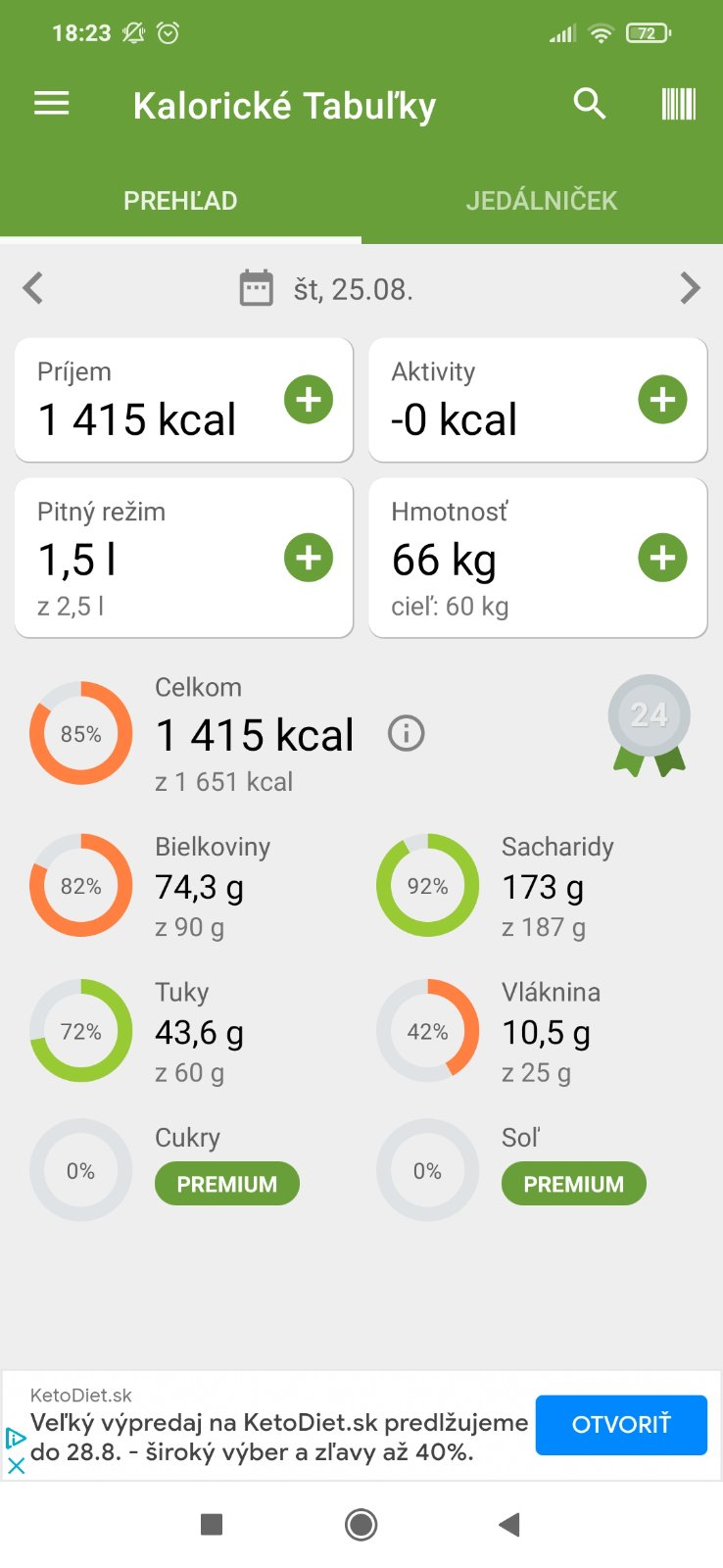Add water to Pitný režim
Image resolution: width=723 pixels, height=1568 pixels.
pyautogui.click(x=309, y=558)
